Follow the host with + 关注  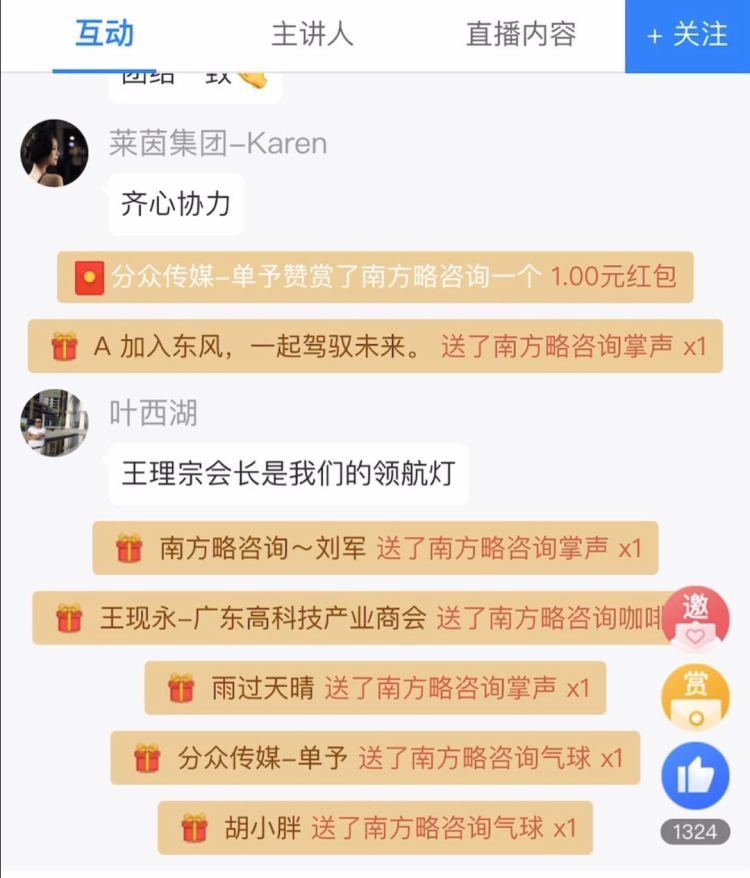point(687,35)
